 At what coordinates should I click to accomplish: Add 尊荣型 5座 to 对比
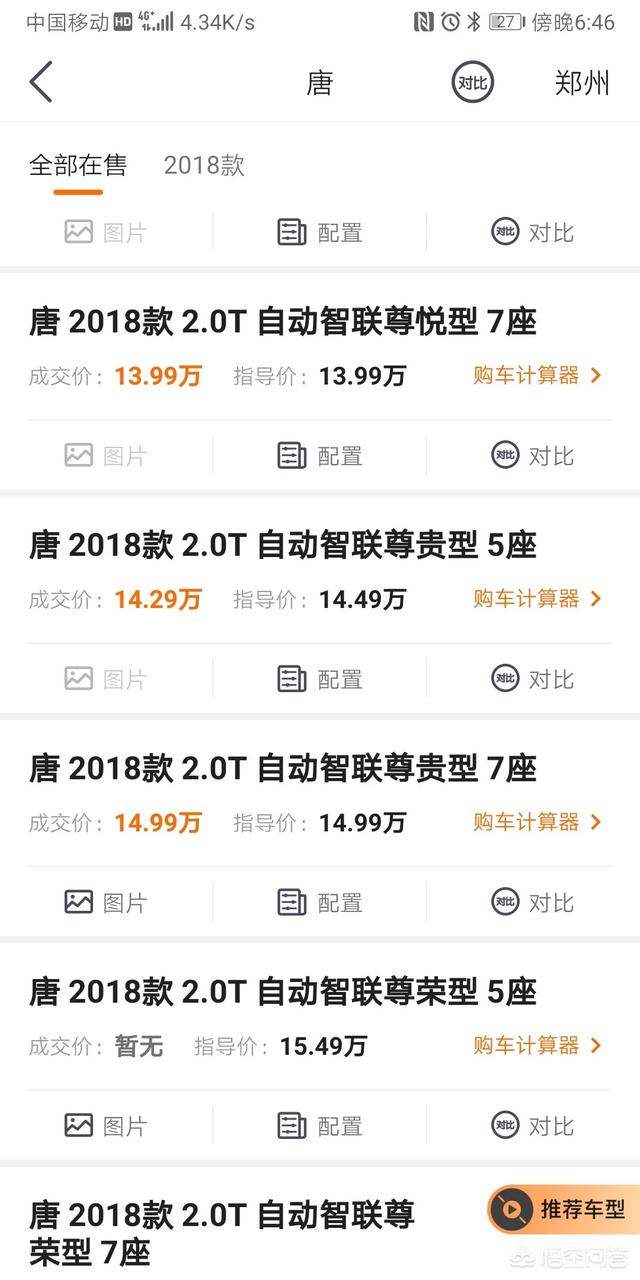click(x=533, y=1125)
